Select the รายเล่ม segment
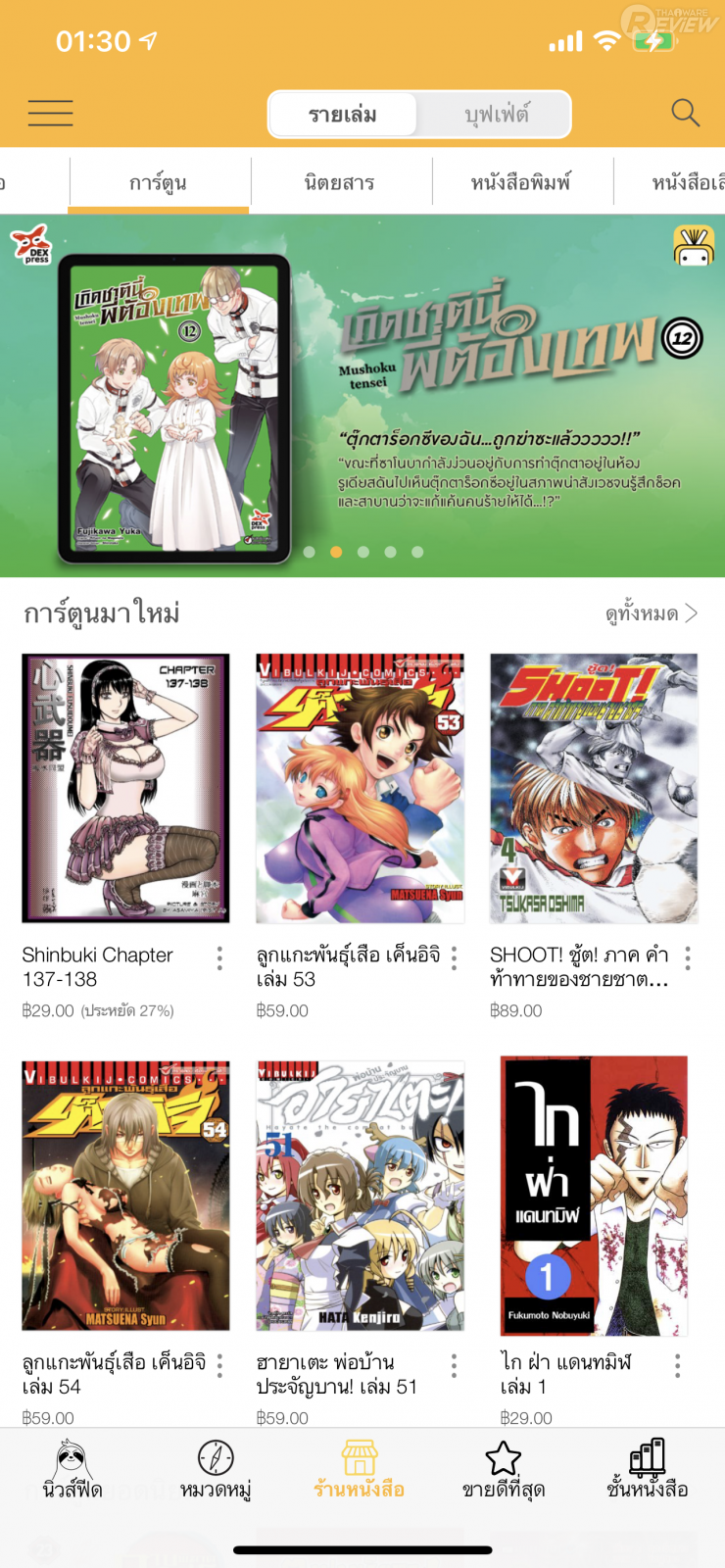725x1568 pixels. coord(343,115)
